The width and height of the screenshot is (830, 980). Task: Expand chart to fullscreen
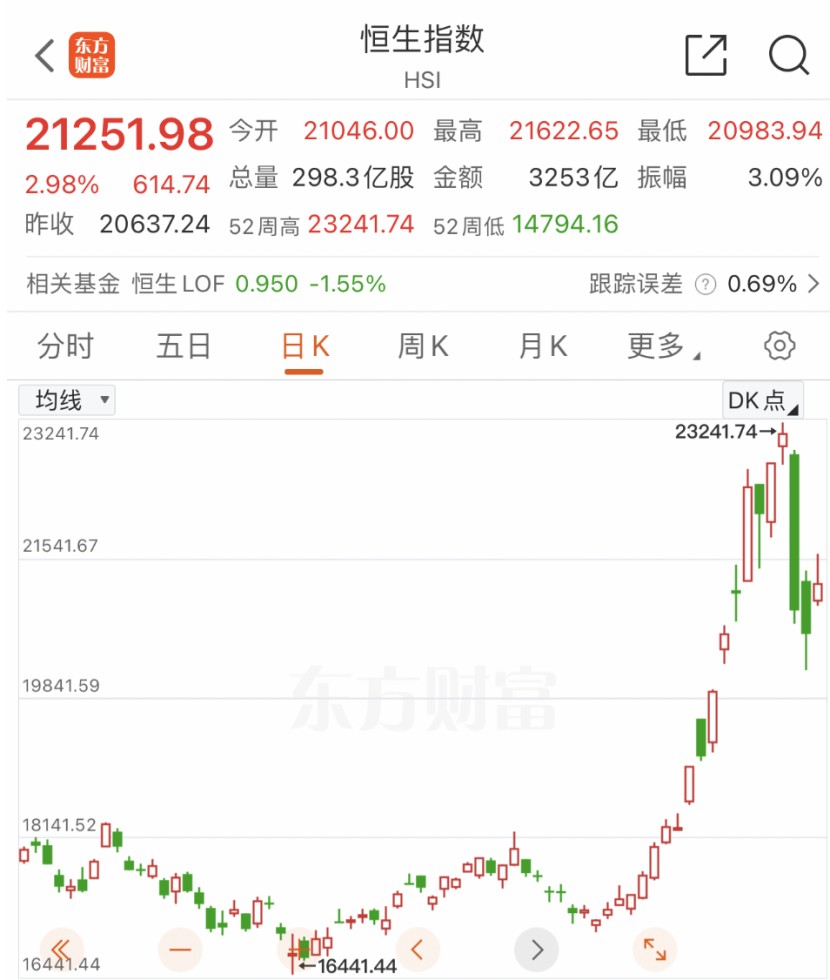(655, 948)
